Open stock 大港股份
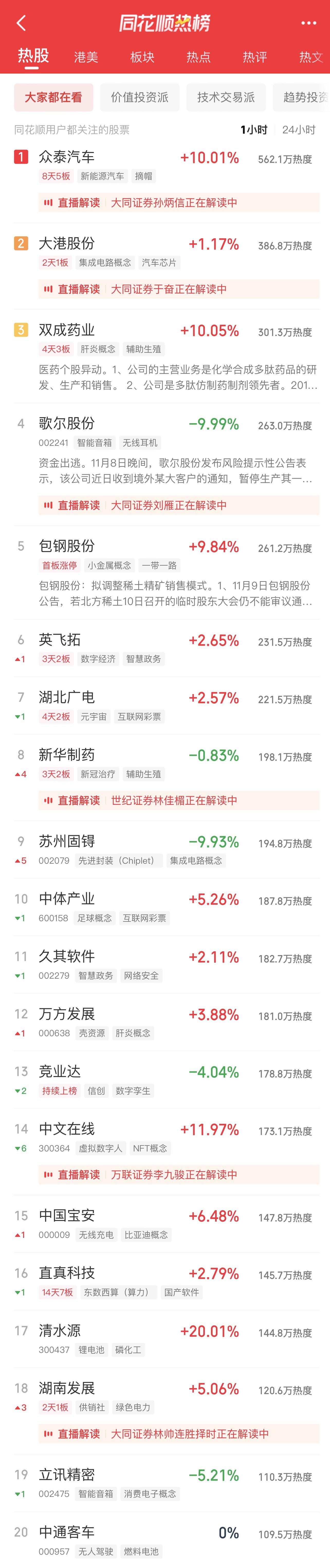 67,244
